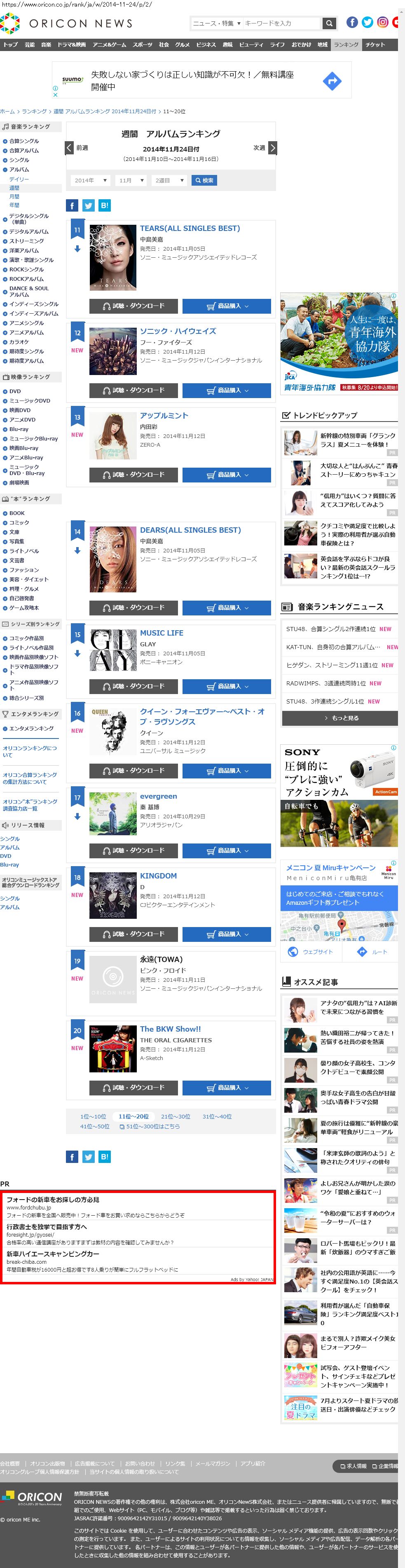
Task: Open the MUSIC LIFE album cover by GLAY
Action: (x=112, y=650)
